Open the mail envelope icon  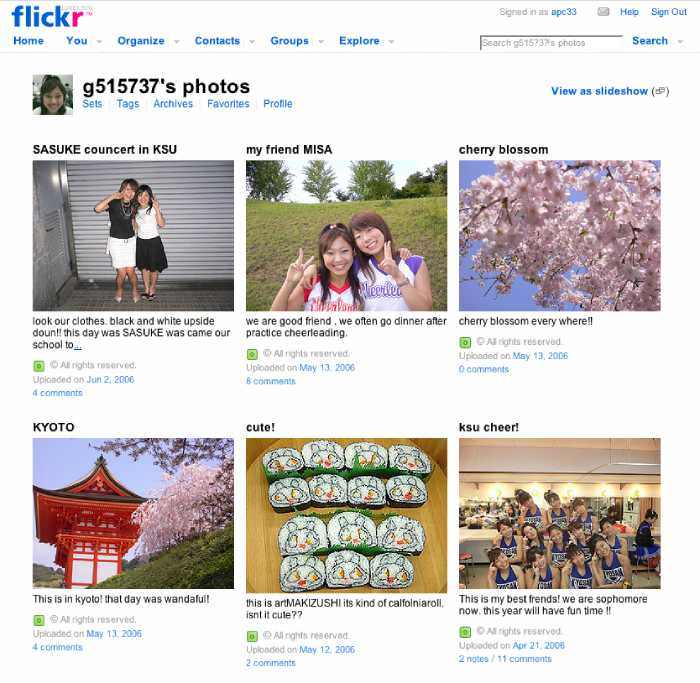coord(603,12)
